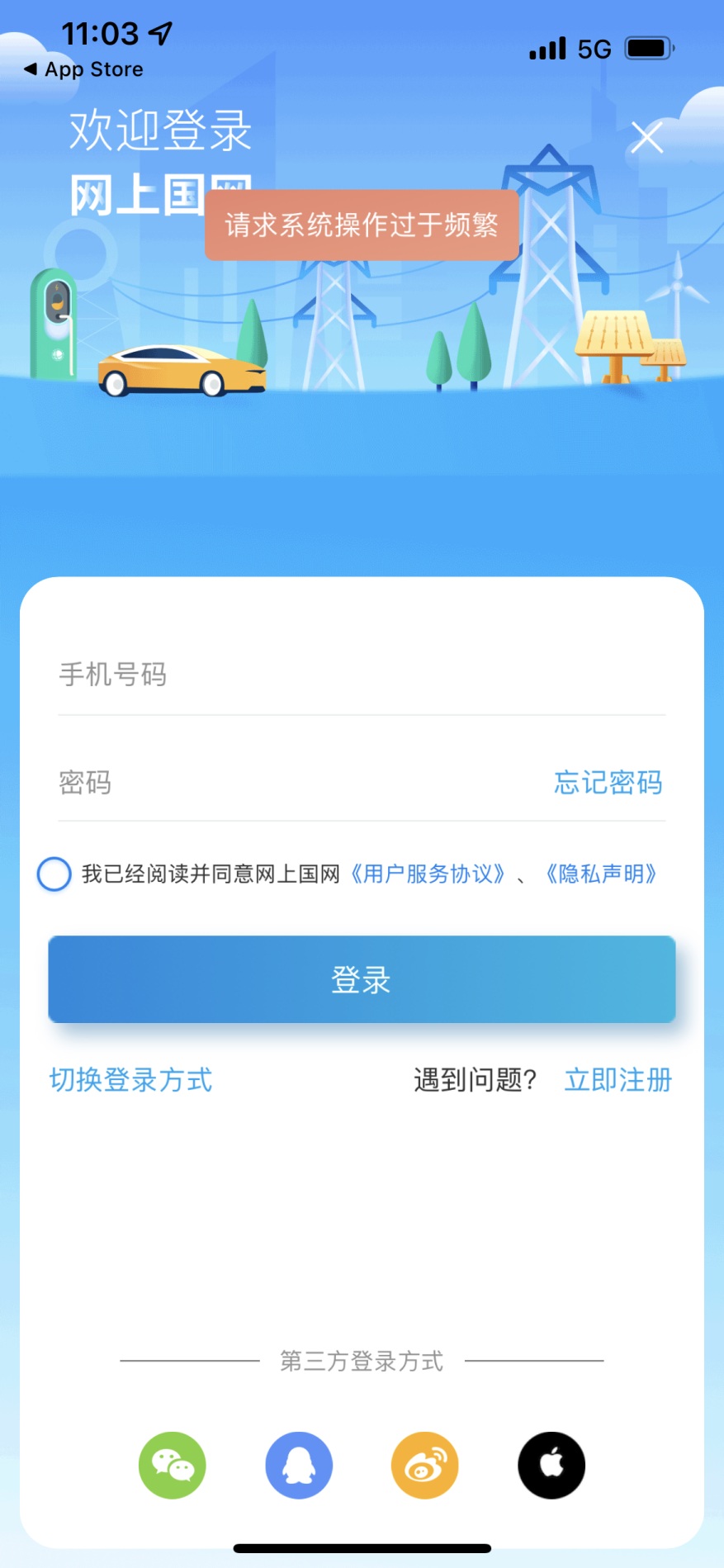Viewport: 724px width, 1568px height.
Task: Dismiss the login screen with the X
Action: 646,137
